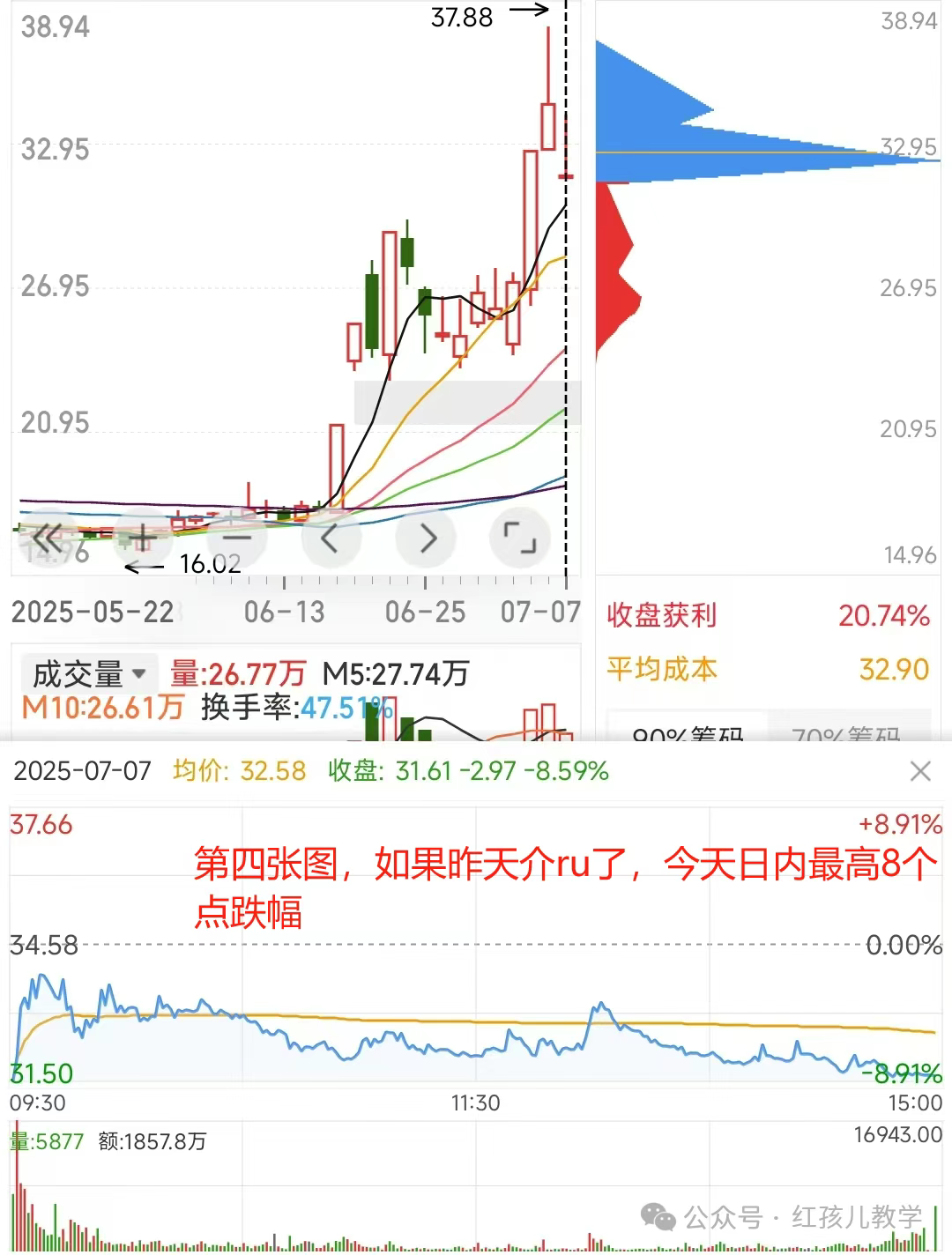The image size is (952, 1255).
Task: Expand the K-line chart to fullscreen
Action: pos(519,537)
